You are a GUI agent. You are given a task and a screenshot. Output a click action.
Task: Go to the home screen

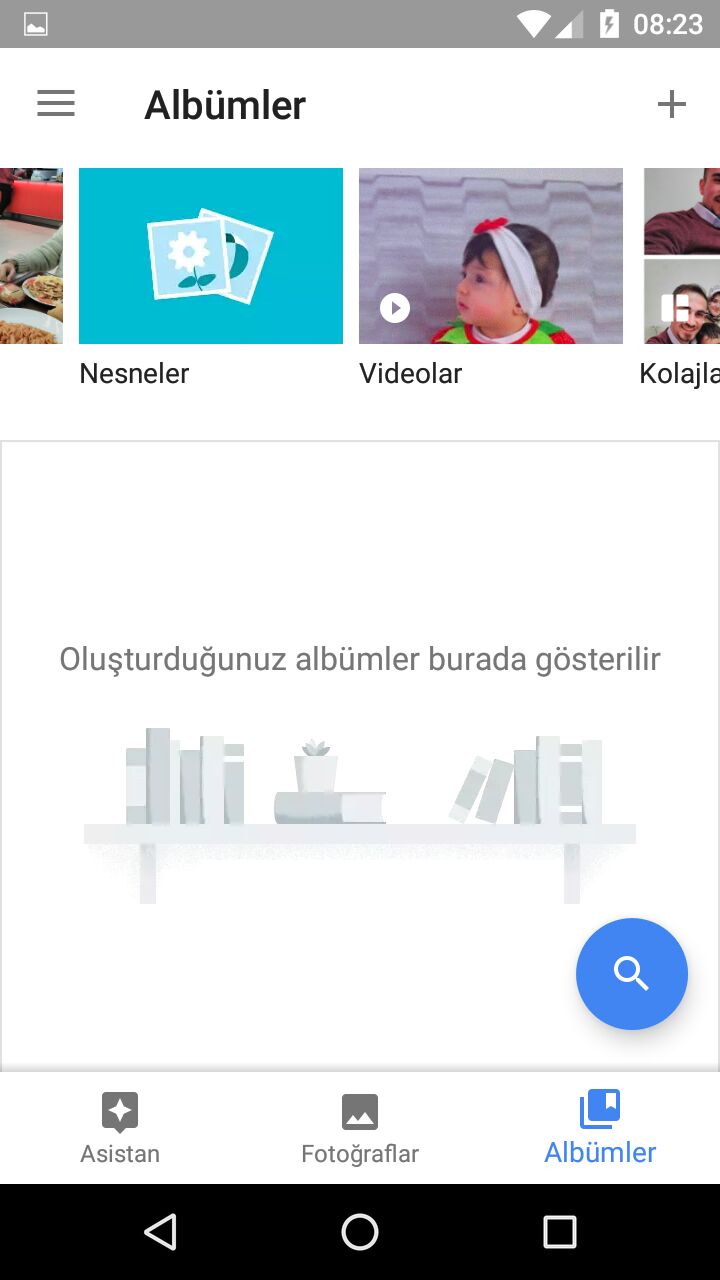point(360,1232)
